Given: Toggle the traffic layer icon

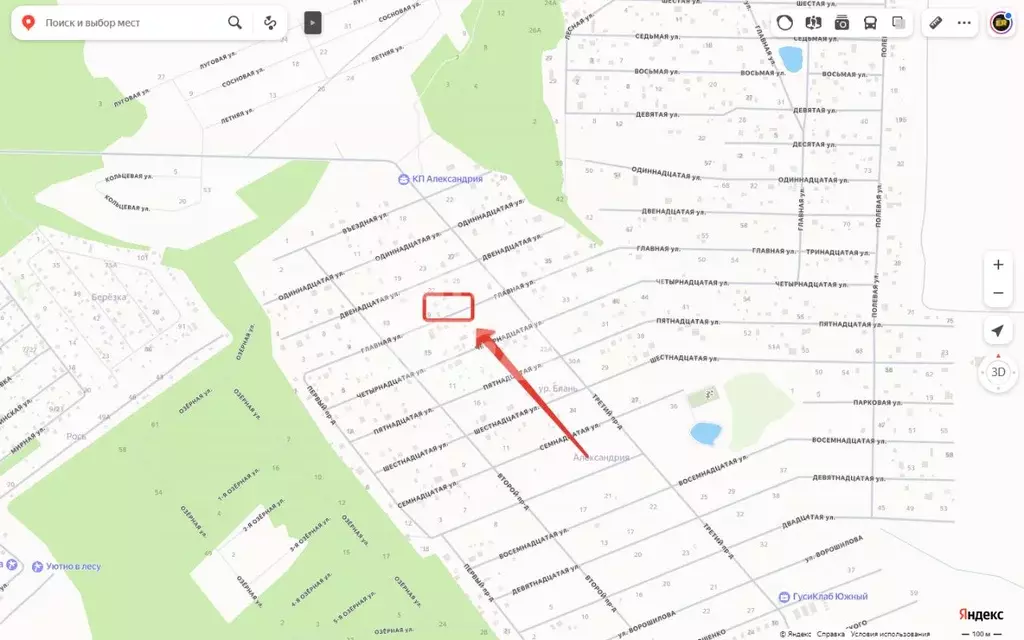Looking at the screenshot, I should coord(785,22).
